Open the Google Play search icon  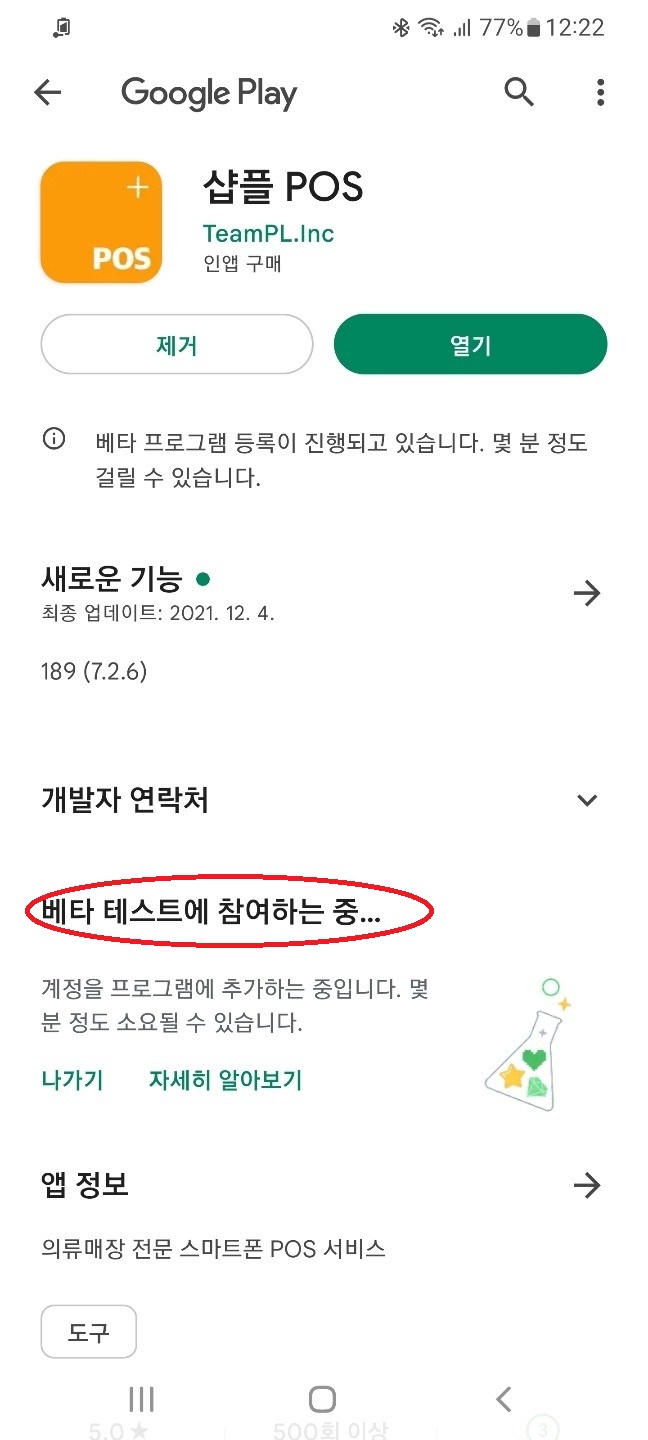(x=518, y=93)
